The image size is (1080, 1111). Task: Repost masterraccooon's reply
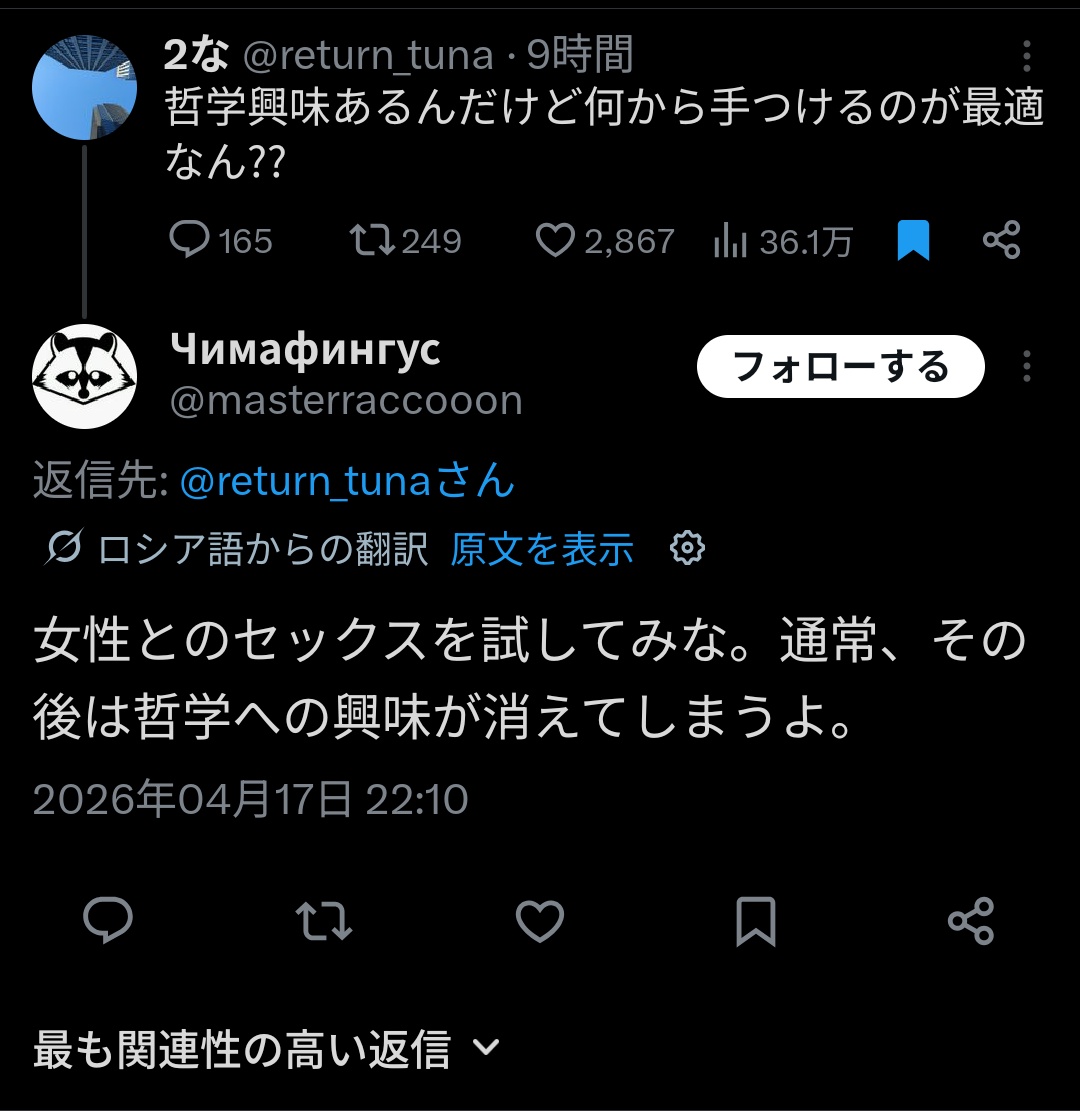[326, 921]
